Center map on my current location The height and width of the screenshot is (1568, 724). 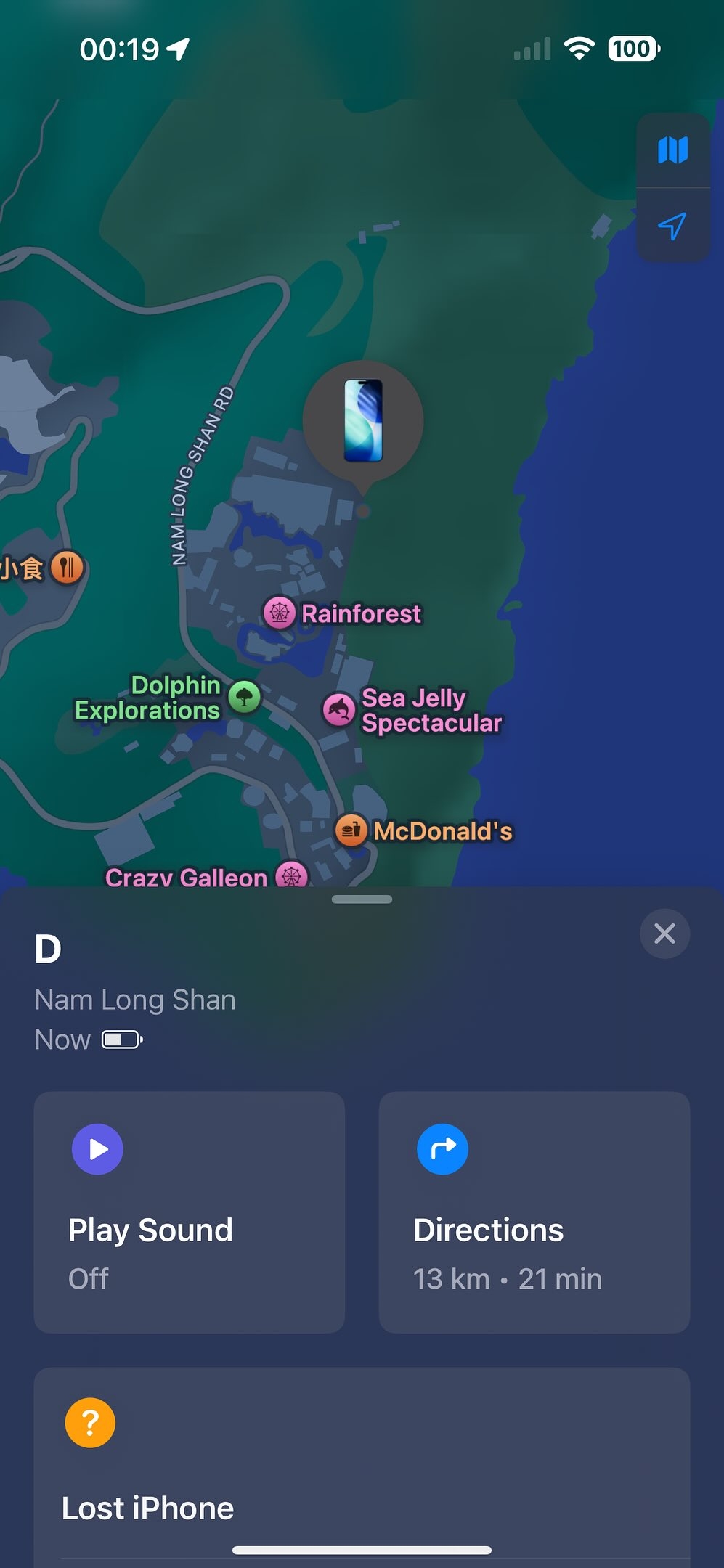pos(672,226)
